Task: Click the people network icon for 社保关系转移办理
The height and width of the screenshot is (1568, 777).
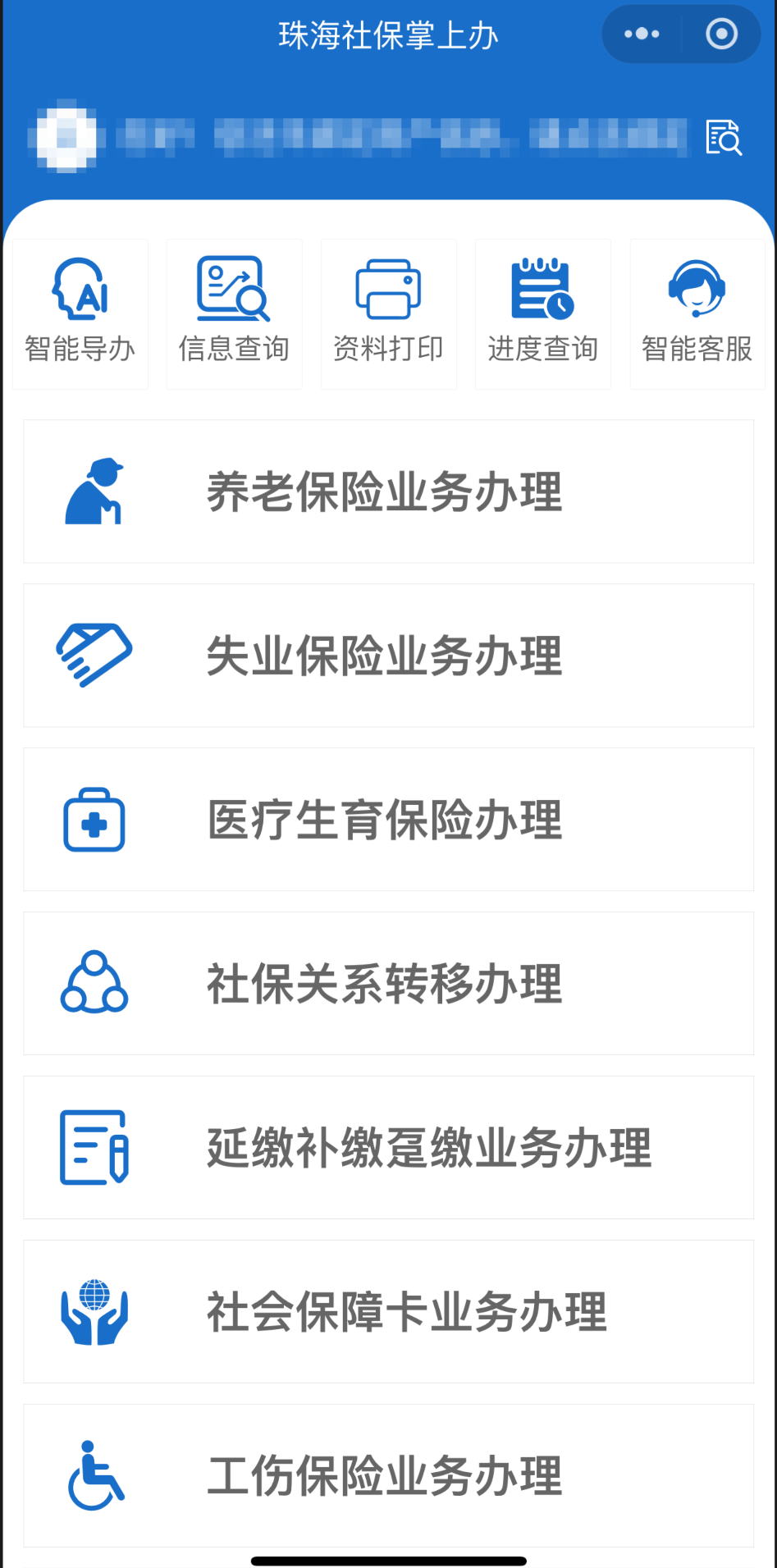Action: pos(94,983)
